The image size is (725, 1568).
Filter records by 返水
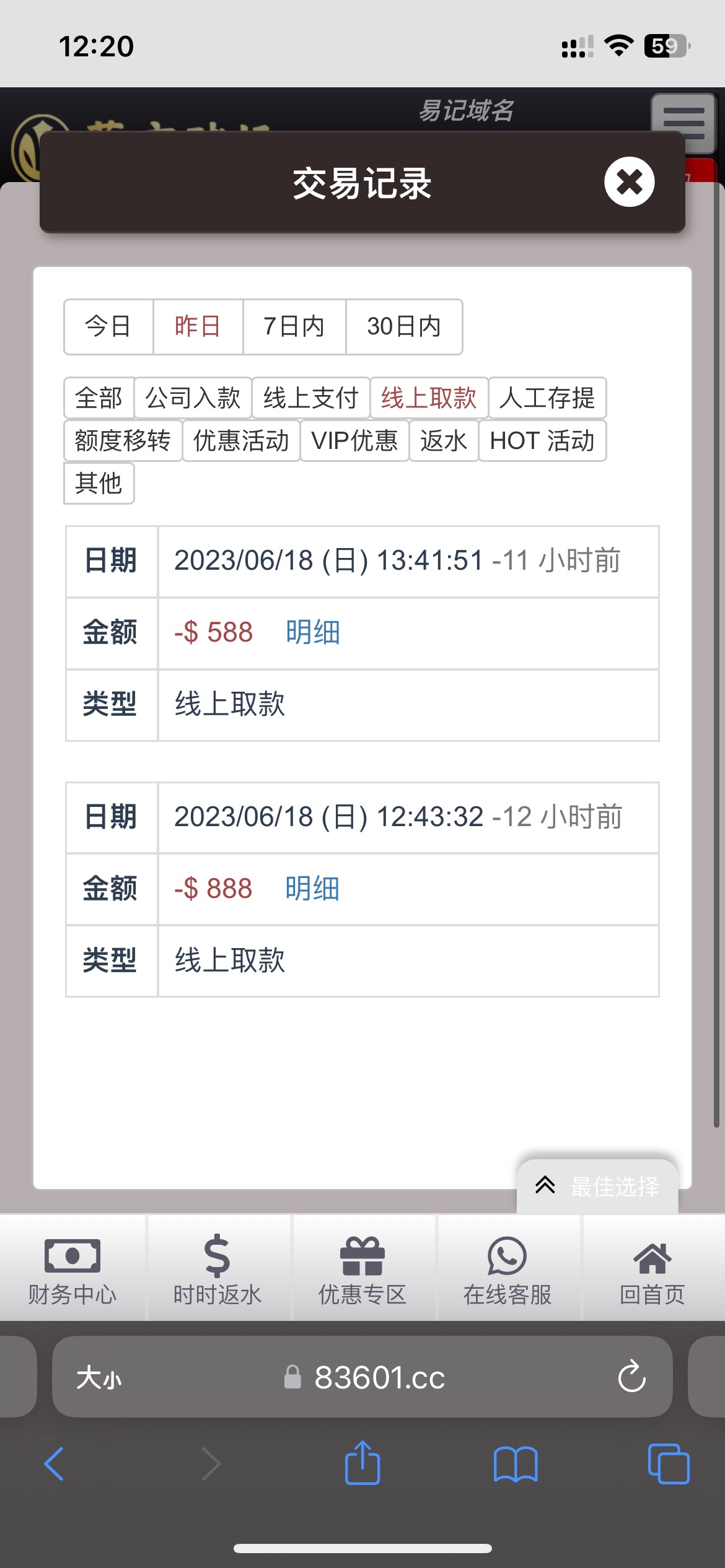pyautogui.click(x=443, y=440)
